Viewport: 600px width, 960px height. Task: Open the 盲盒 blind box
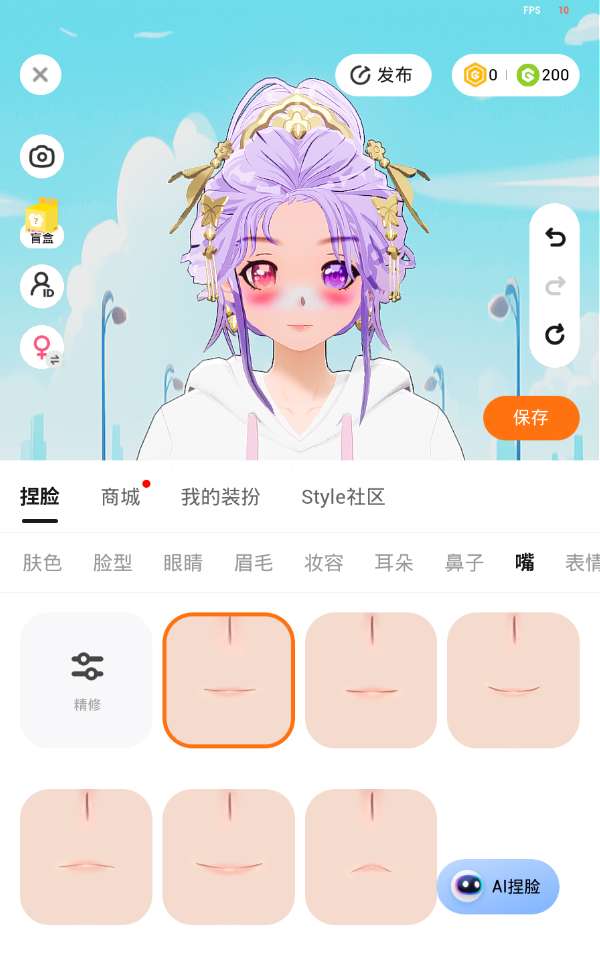coord(42,222)
